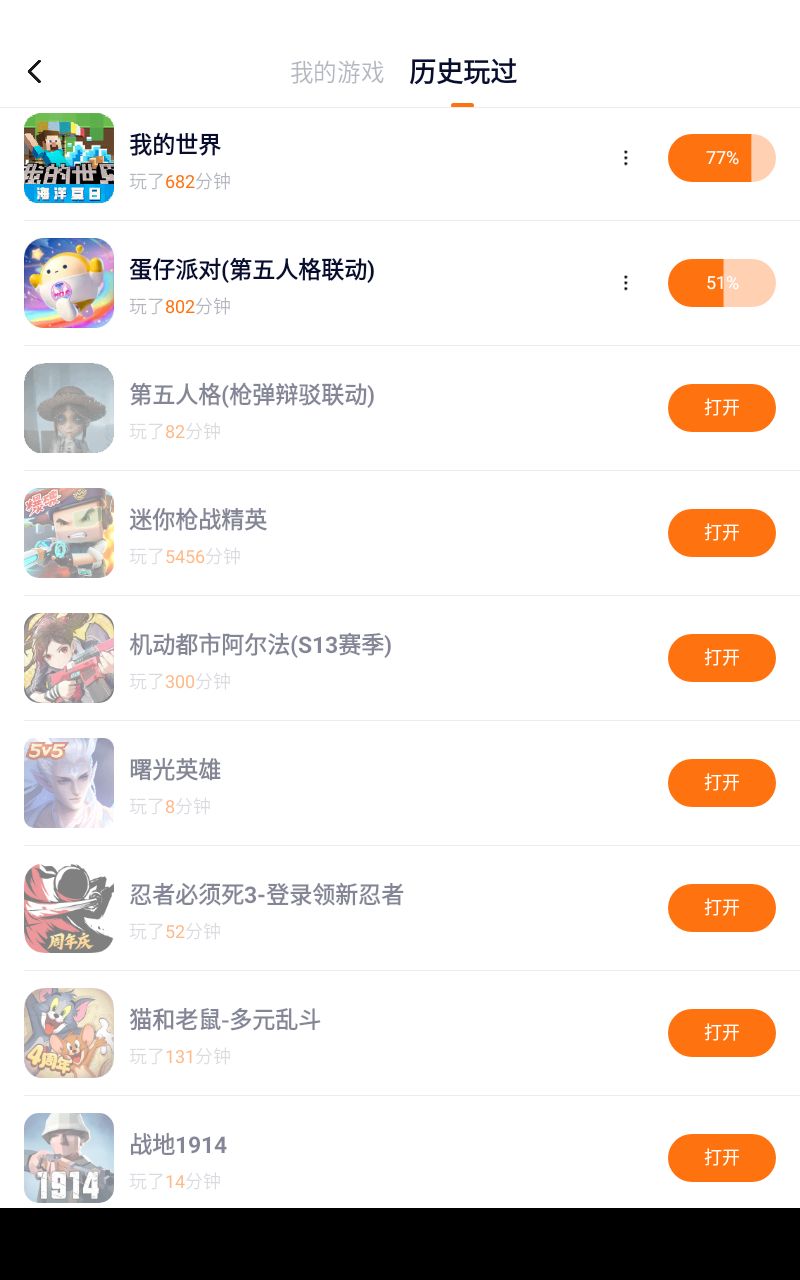Open the 曙光英雄 game details row
Screen dimensions: 800x1280
pos(300,783)
